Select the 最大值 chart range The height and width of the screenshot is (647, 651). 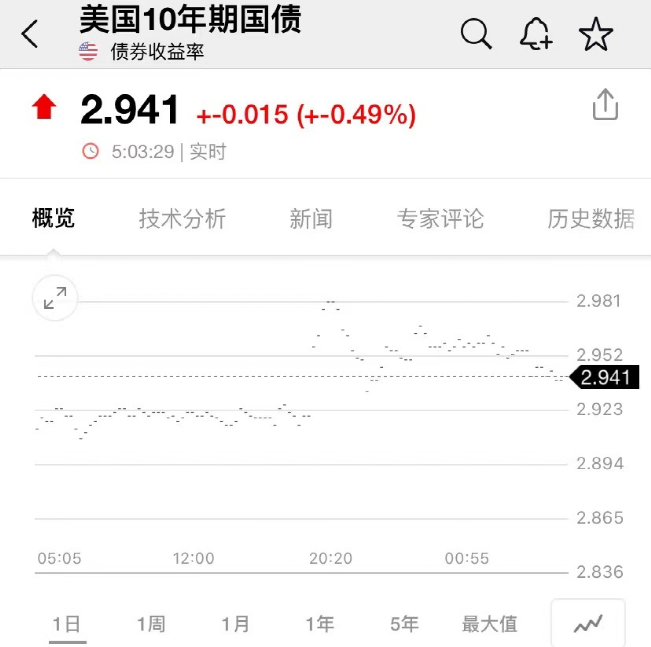[x=490, y=624]
